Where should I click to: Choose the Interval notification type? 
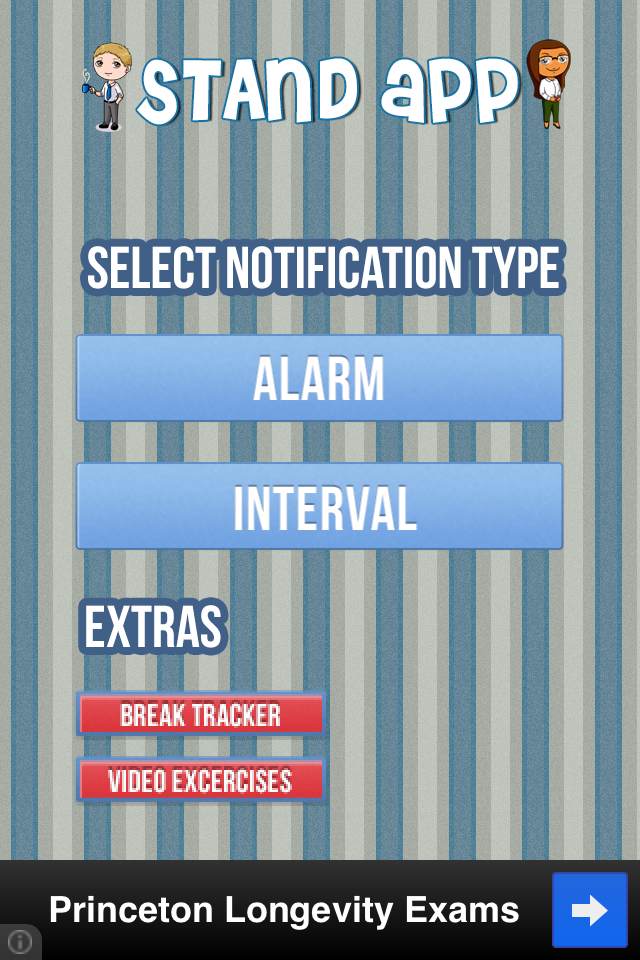pyautogui.click(x=319, y=506)
